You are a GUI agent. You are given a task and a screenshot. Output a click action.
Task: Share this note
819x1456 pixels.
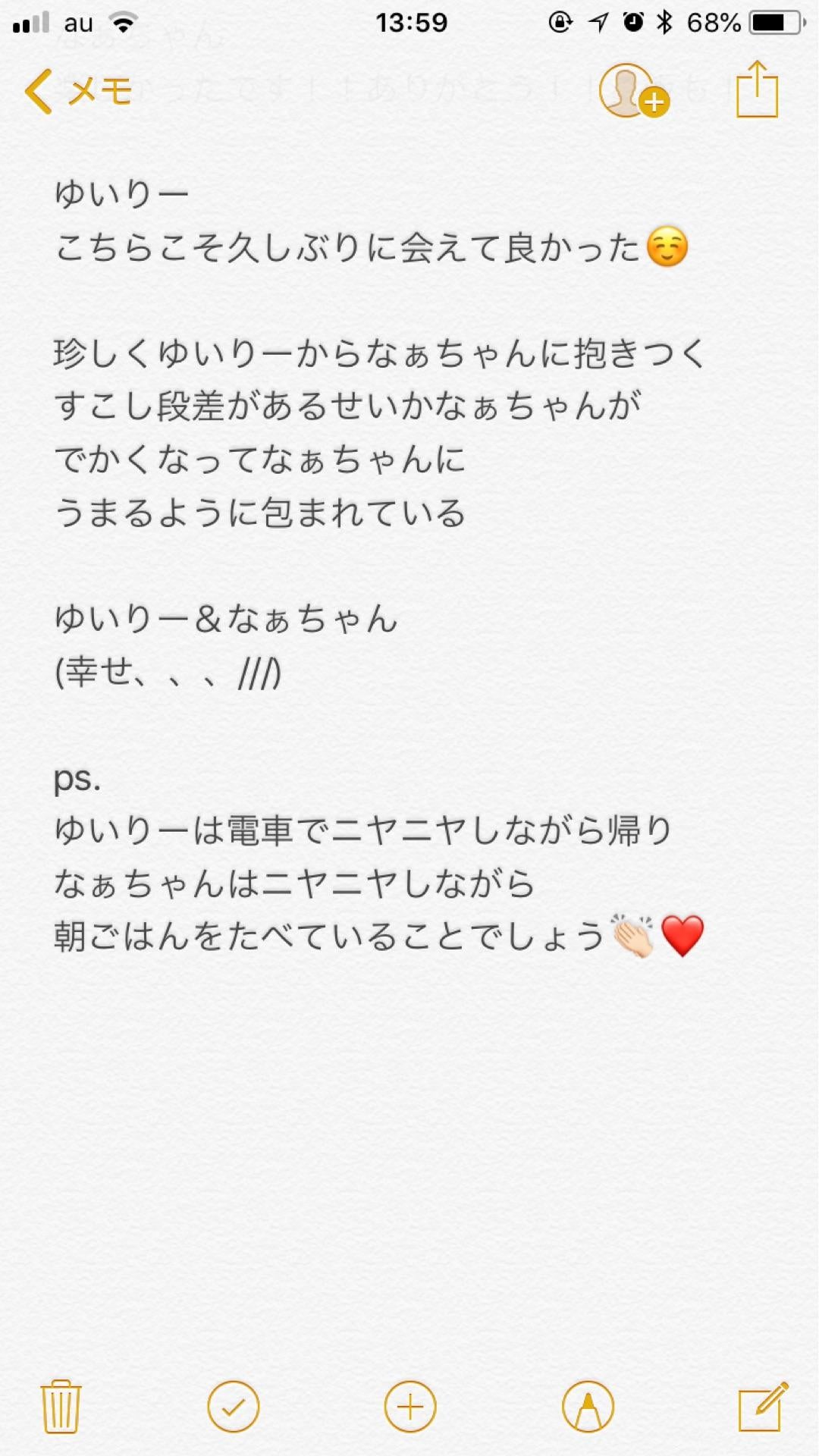757,91
